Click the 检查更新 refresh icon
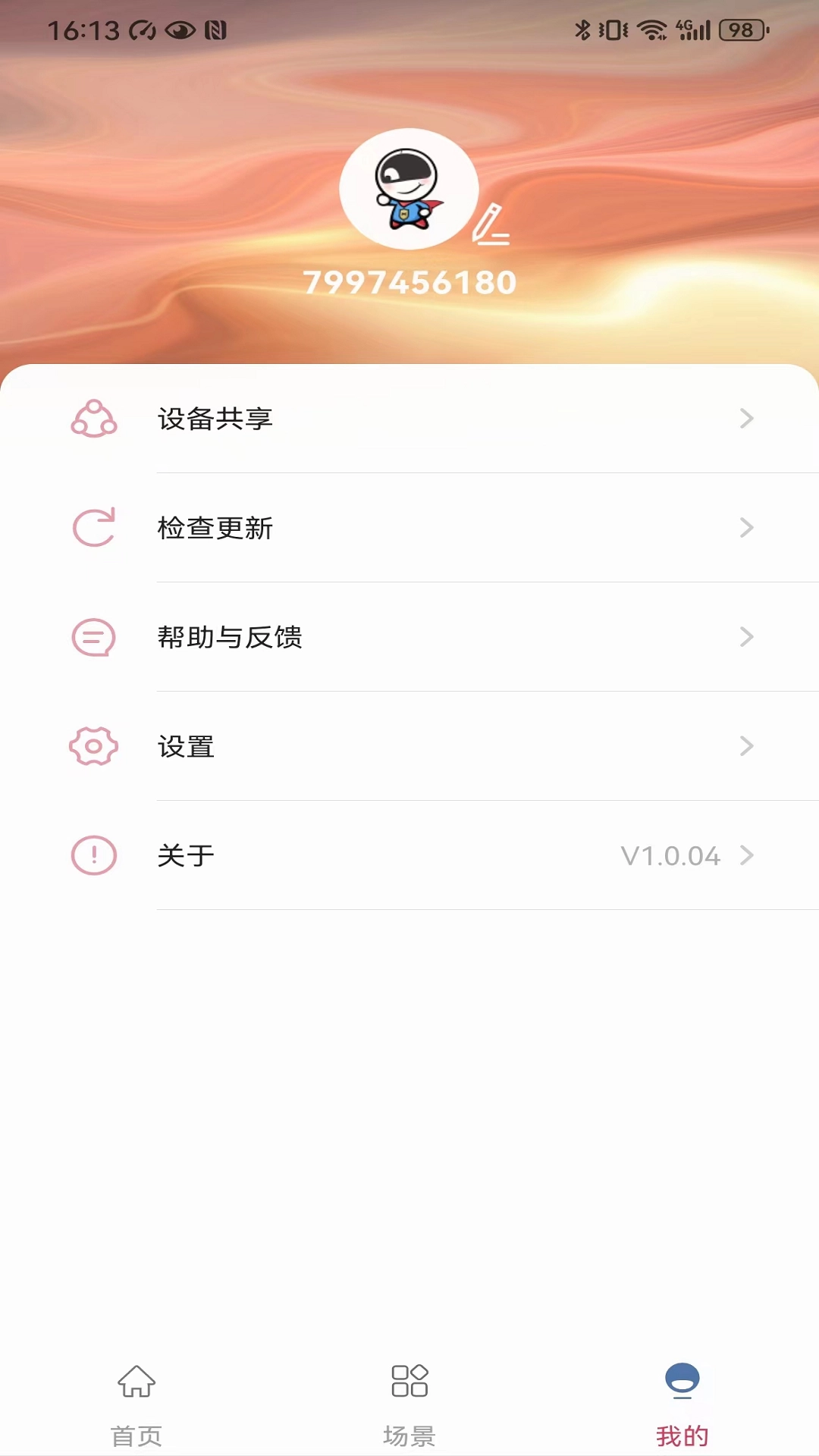This screenshot has height=1456, width=819. [x=93, y=529]
